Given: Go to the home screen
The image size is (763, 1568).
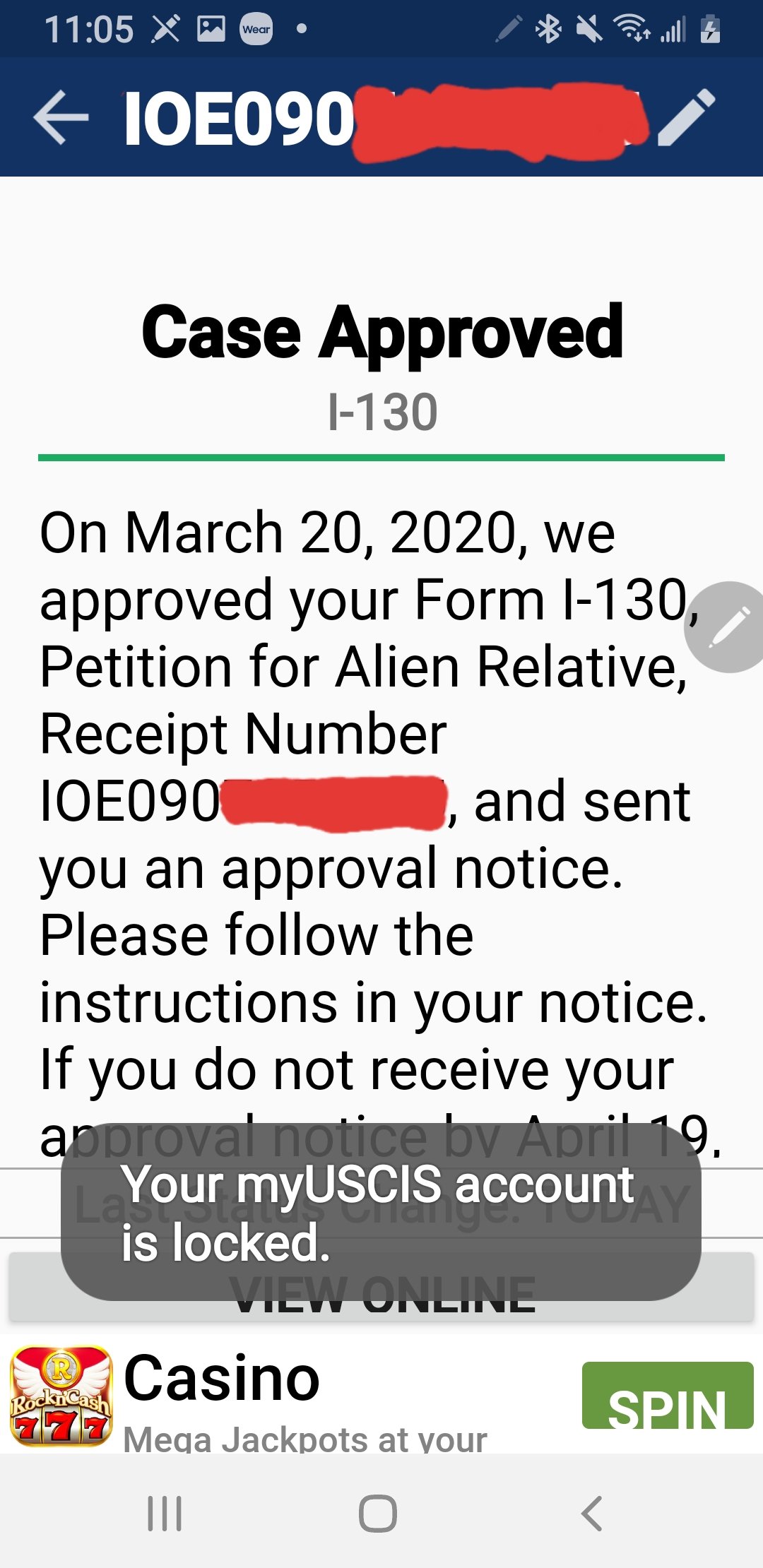Looking at the screenshot, I should pyautogui.click(x=378, y=1514).
